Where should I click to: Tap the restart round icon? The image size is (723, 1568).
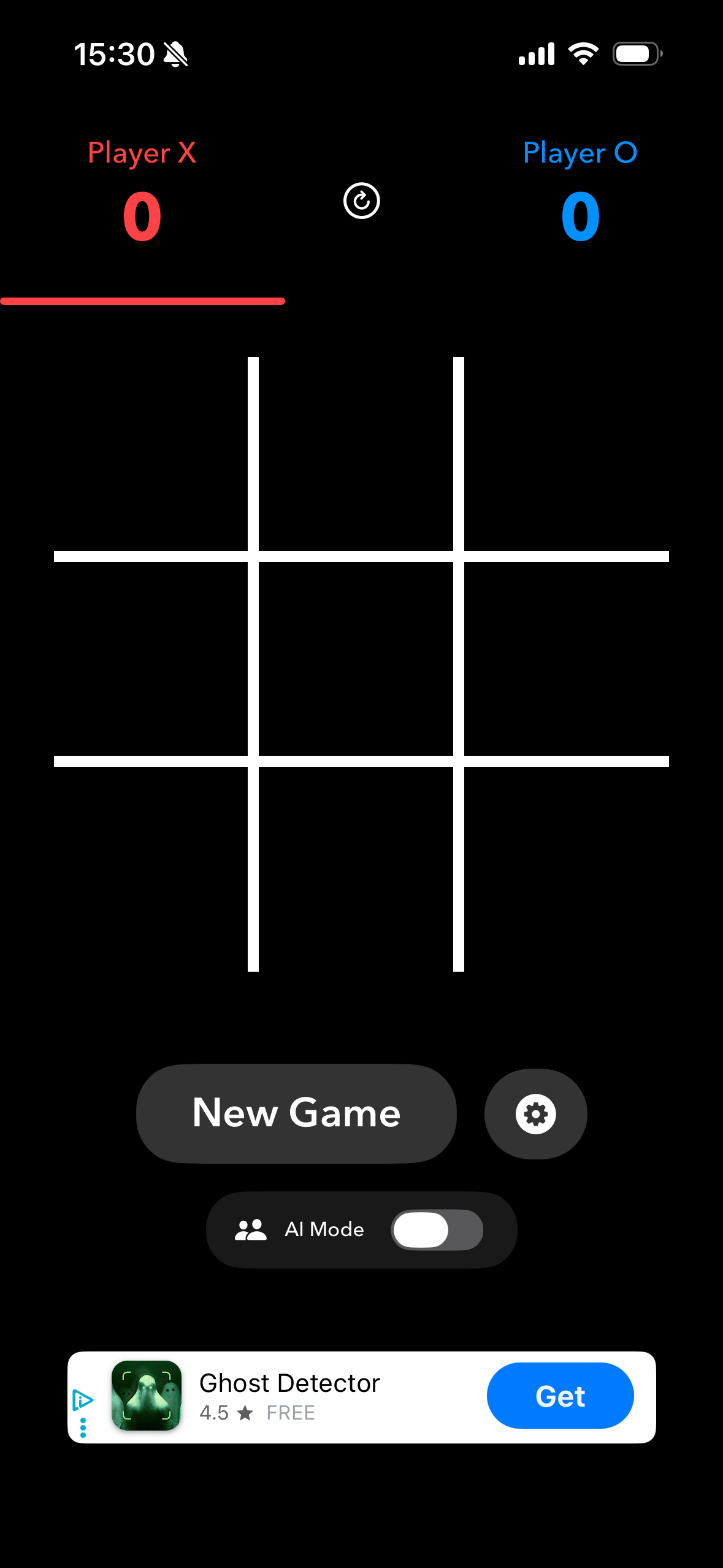point(361,201)
